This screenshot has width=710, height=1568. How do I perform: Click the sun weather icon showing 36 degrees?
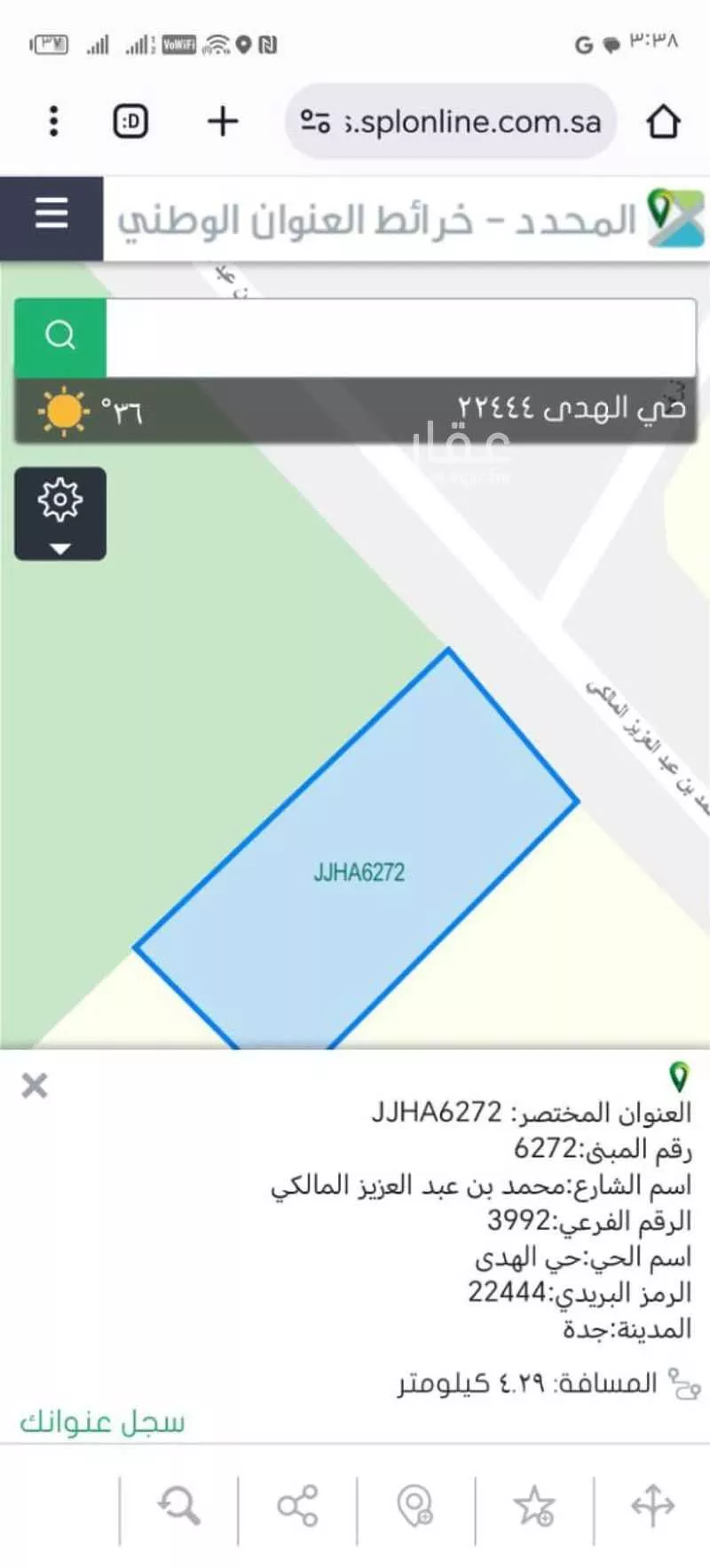[60, 411]
